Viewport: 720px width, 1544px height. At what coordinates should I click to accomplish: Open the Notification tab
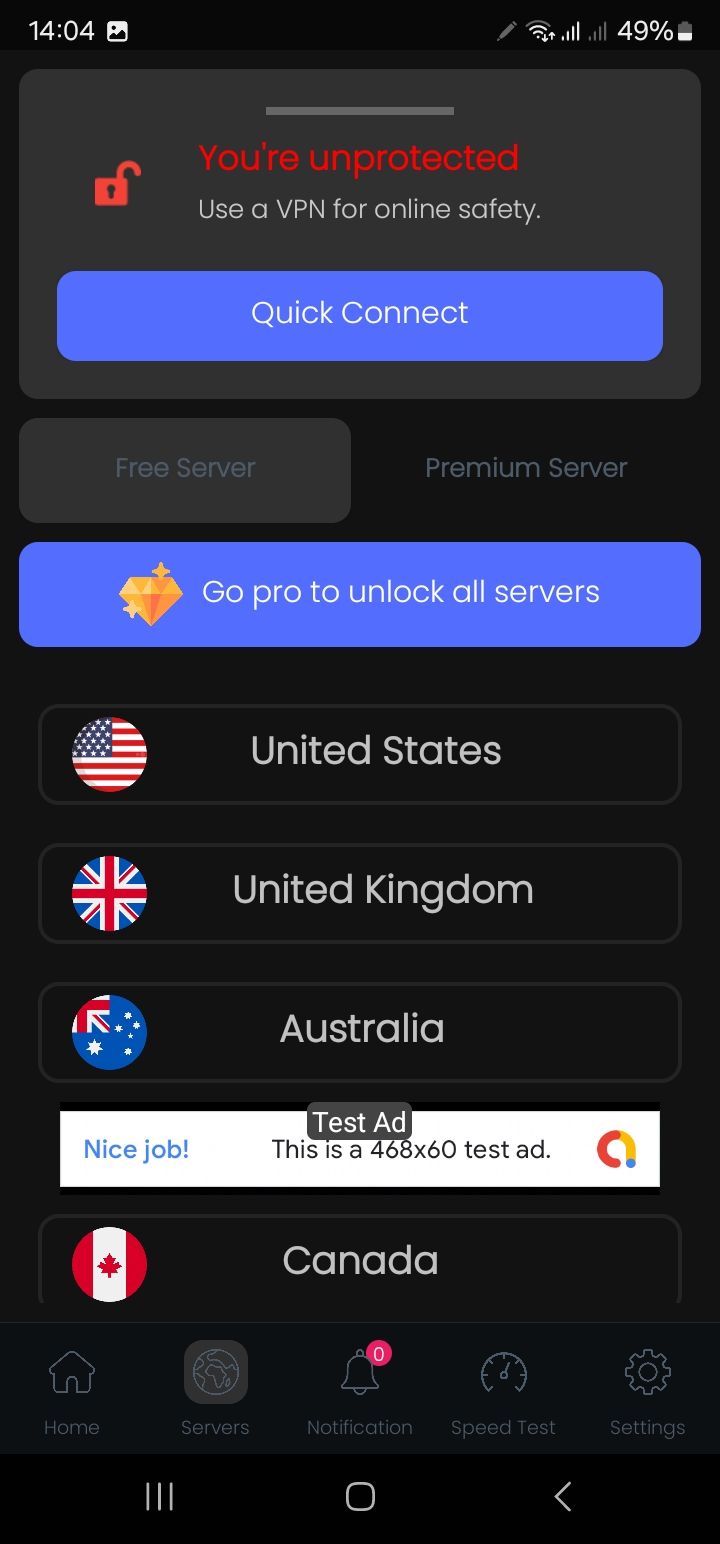[x=360, y=1390]
